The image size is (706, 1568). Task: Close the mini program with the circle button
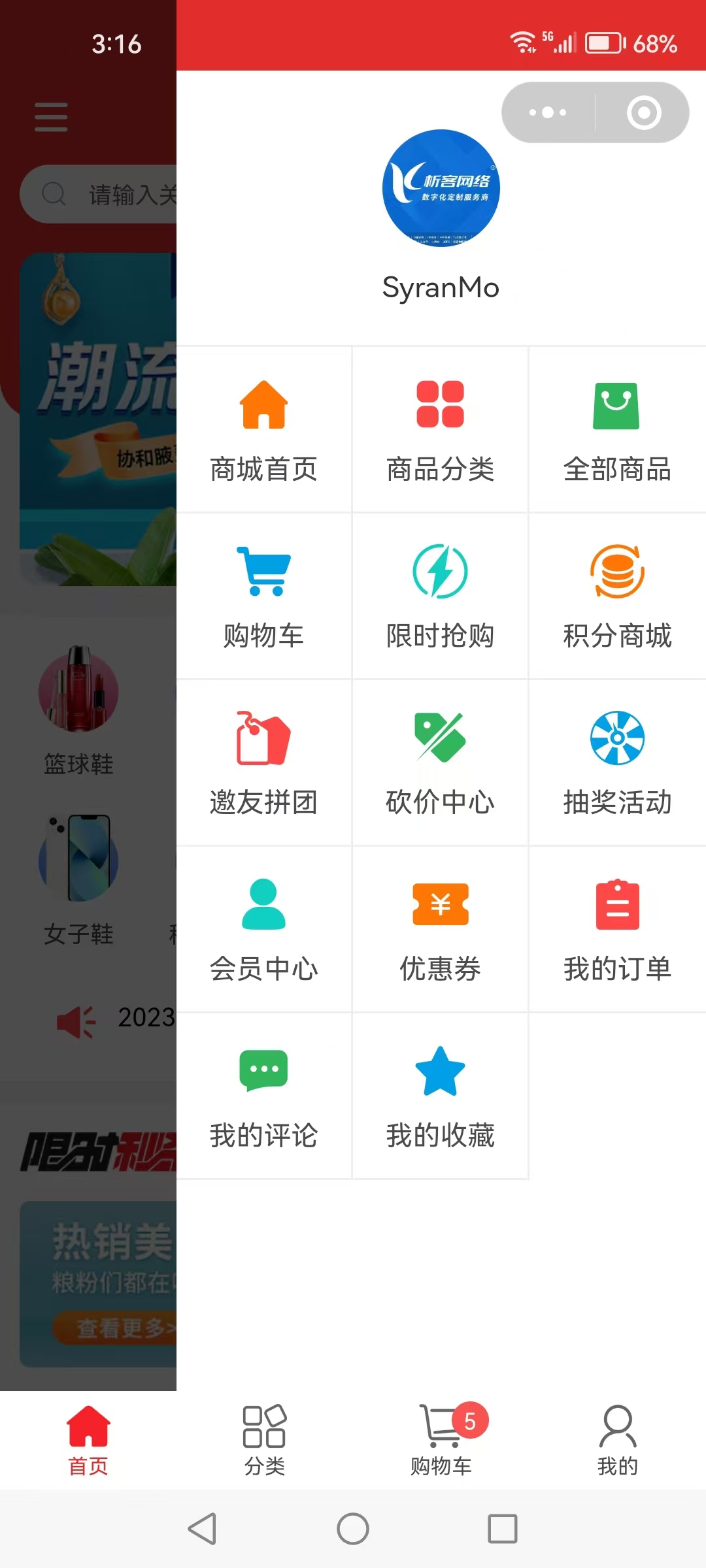[644, 112]
